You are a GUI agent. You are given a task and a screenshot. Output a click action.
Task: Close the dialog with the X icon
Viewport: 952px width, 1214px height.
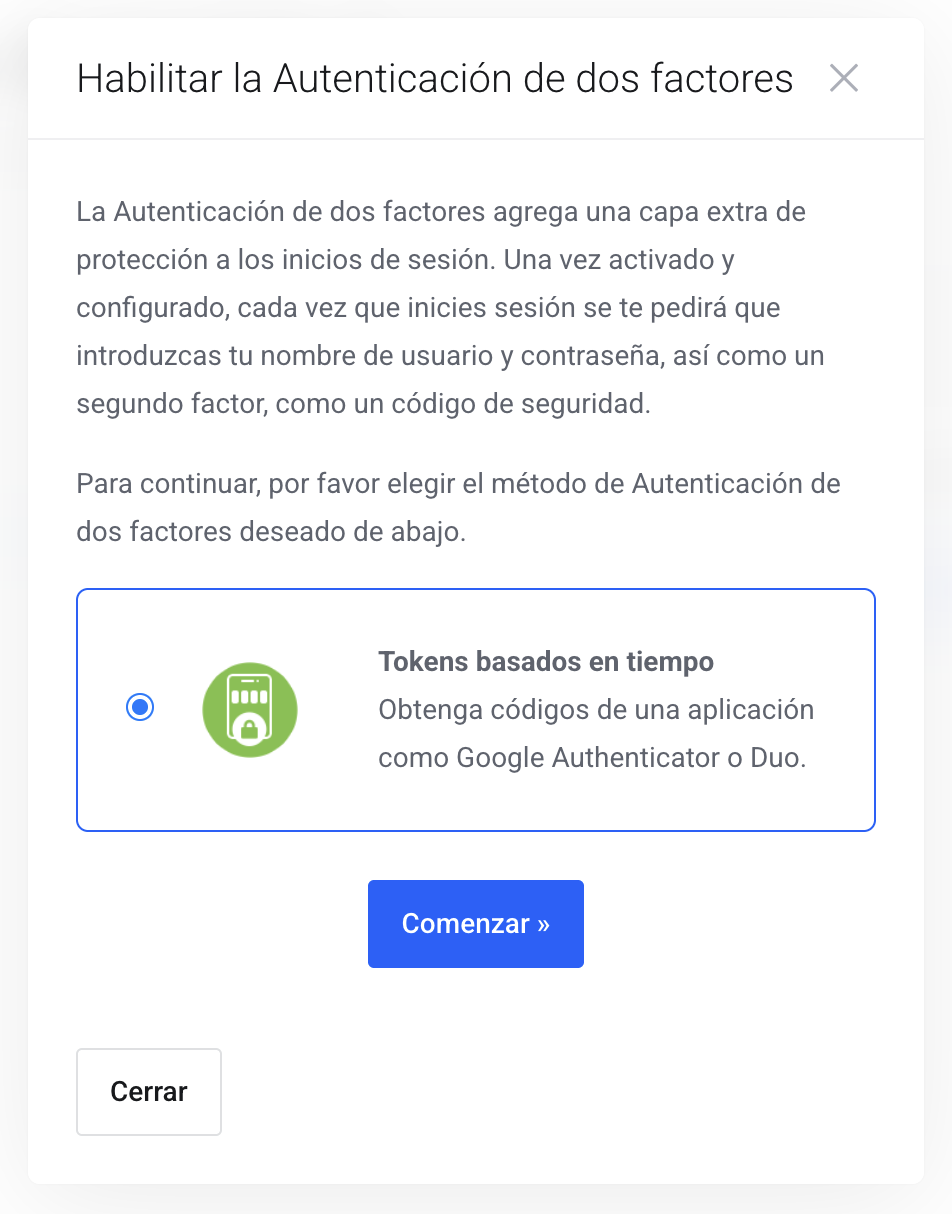click(x=844, y=78)
